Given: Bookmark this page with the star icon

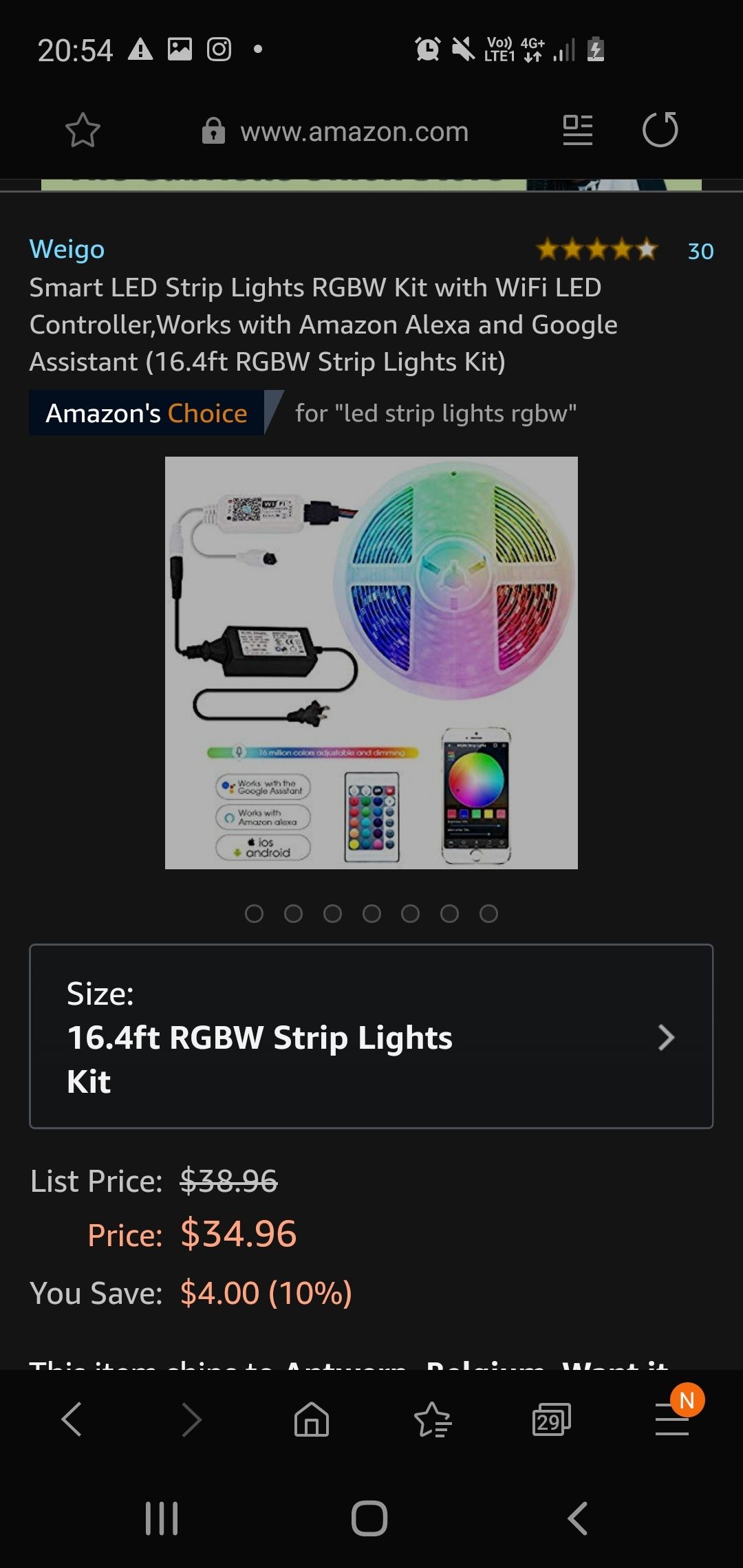Looking at the screenshot, I should point(83,130).
